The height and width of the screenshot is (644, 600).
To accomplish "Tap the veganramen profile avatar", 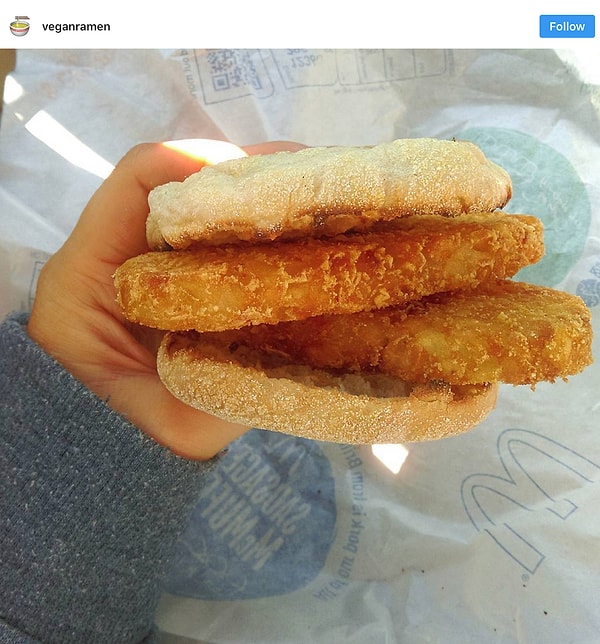I will (x=20, y=27).
